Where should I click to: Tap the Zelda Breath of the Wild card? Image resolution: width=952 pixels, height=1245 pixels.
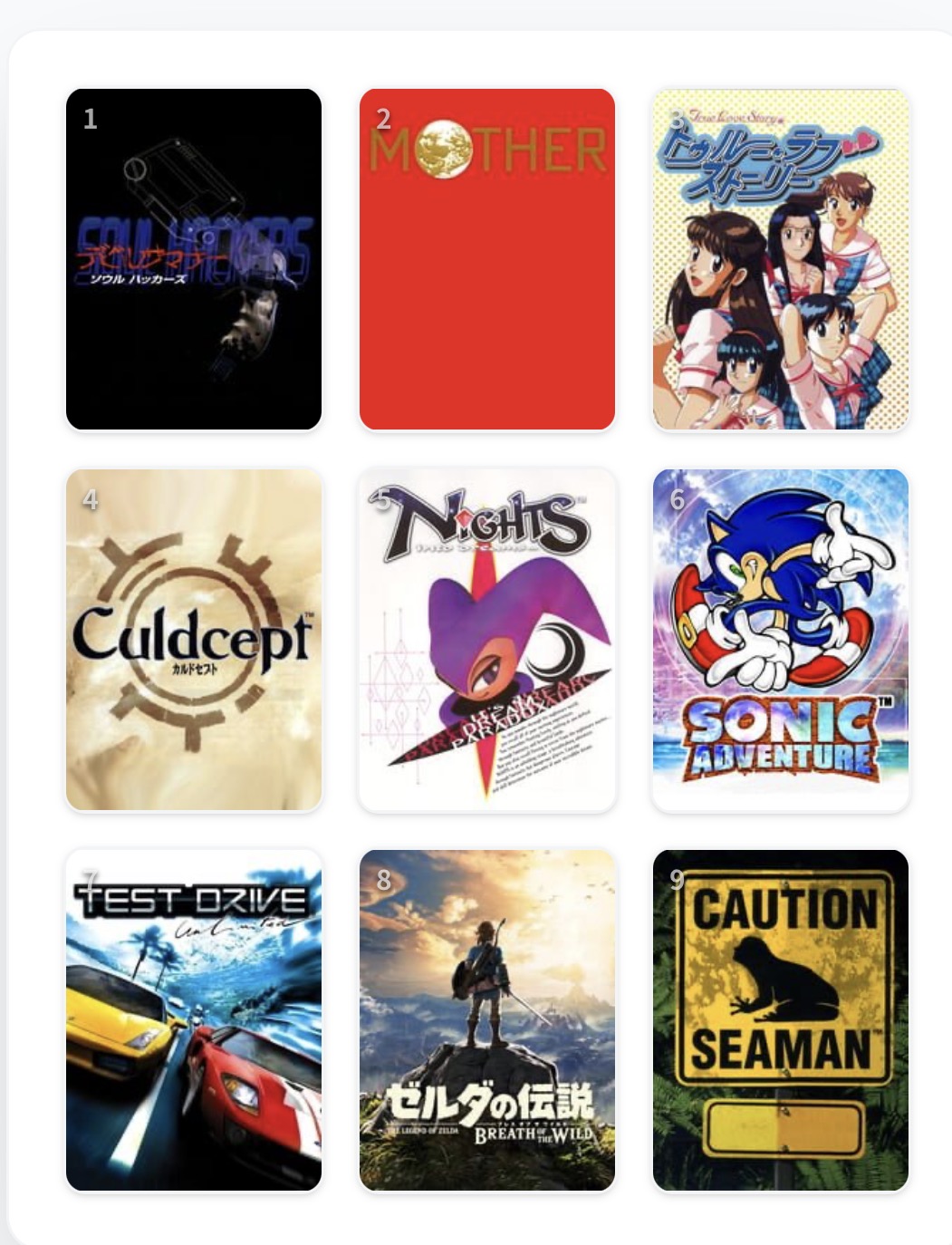click(487, 1020)
